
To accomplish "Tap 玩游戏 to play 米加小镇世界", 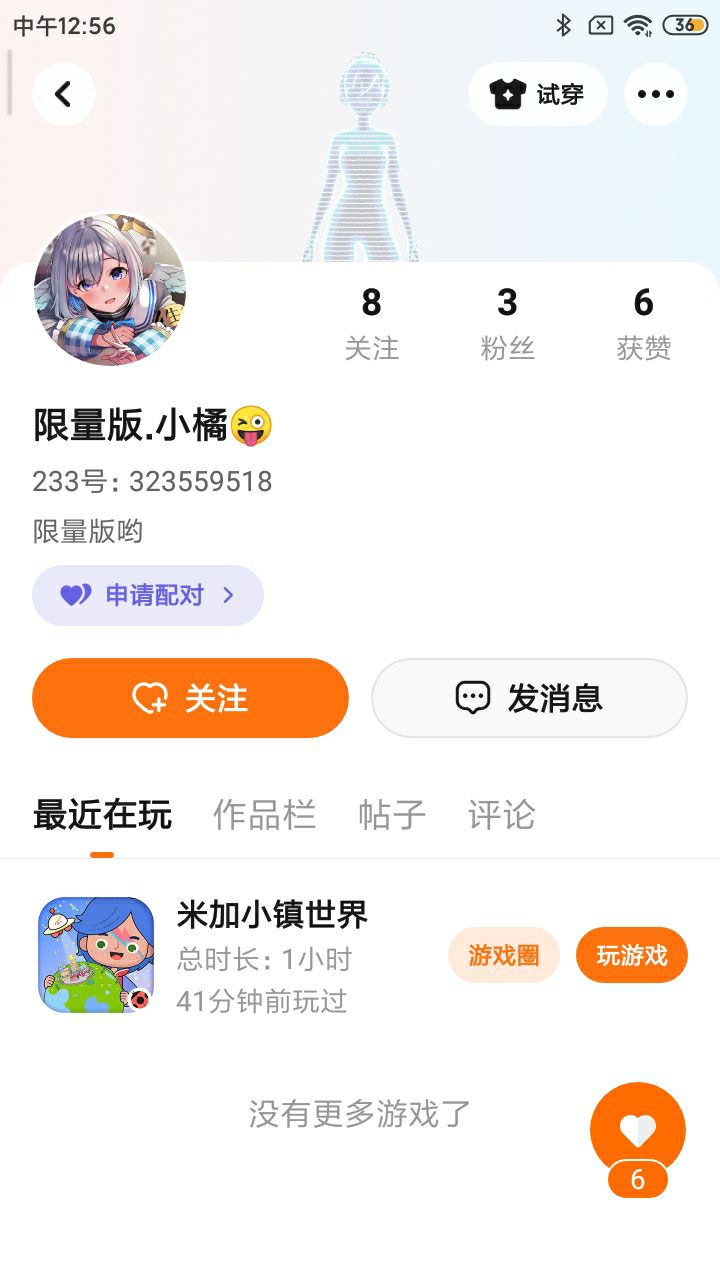I will click(631, 955).
